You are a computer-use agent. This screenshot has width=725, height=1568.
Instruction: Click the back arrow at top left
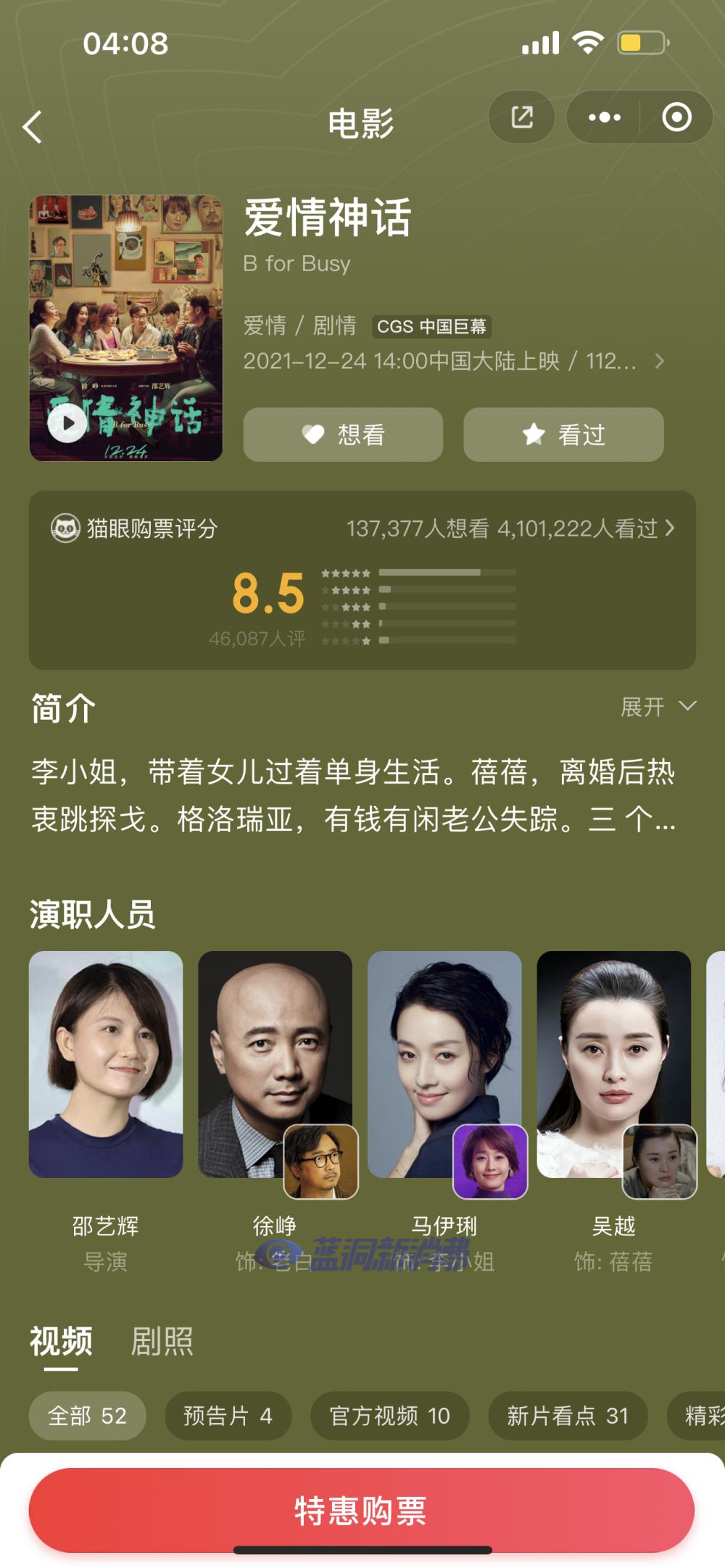coord(30,125)
